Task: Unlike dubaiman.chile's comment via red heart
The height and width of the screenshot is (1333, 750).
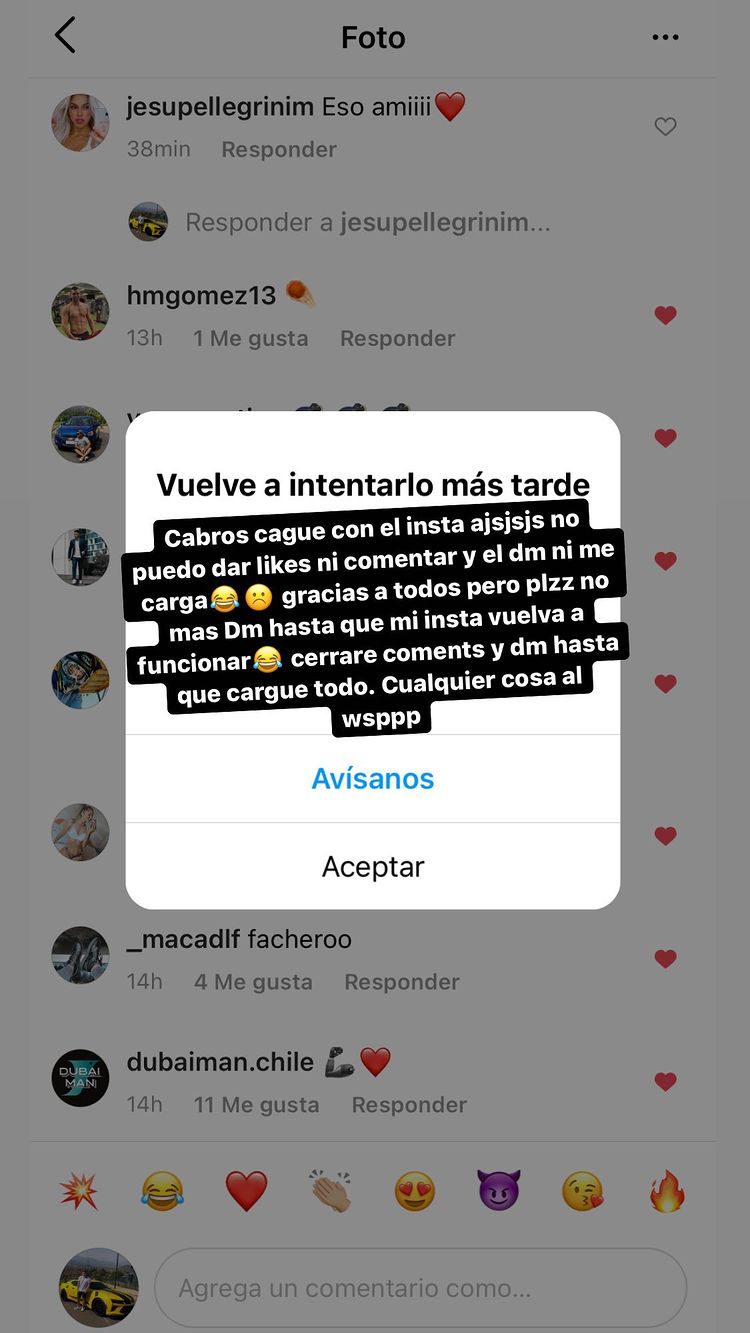Action: tap(666, 1081)
